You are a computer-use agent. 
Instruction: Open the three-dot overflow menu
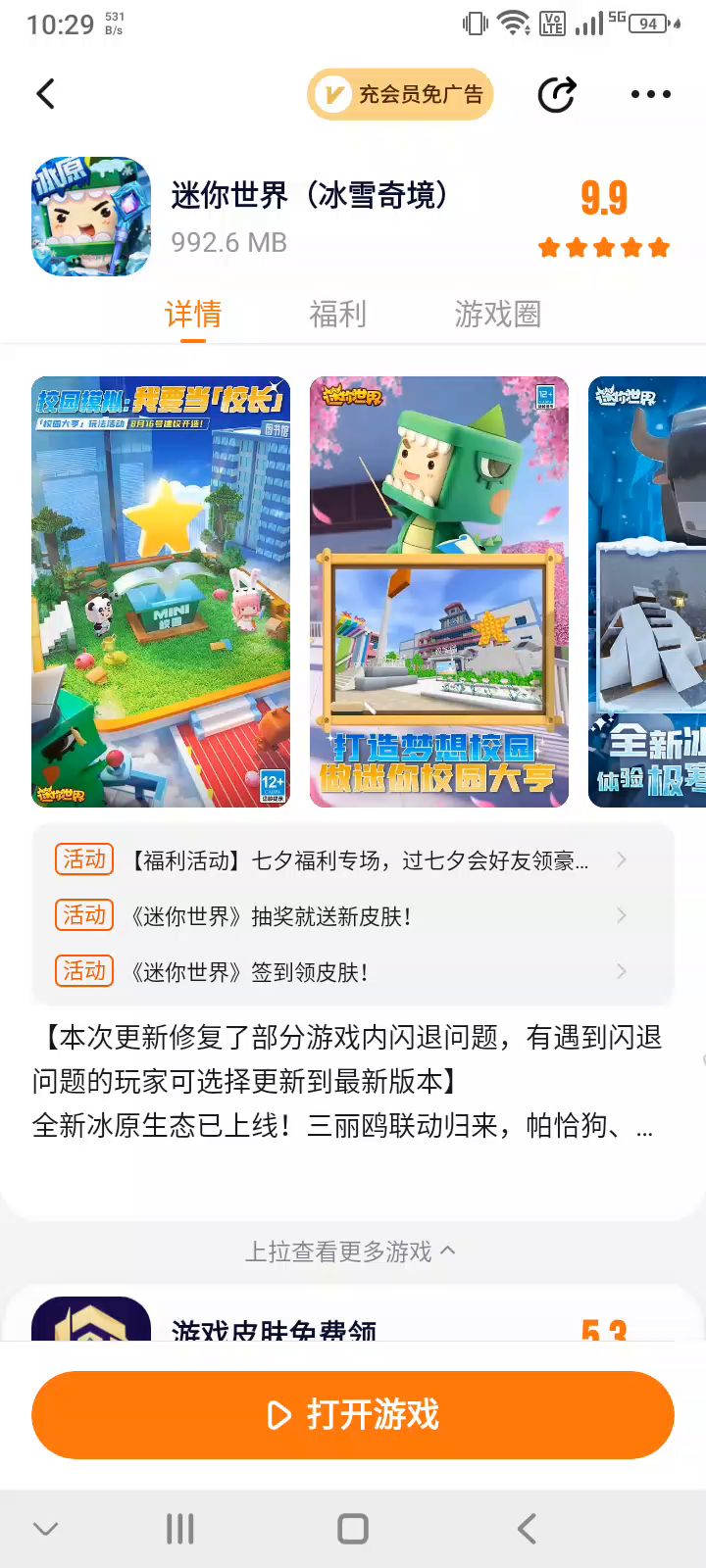point(650,94)
